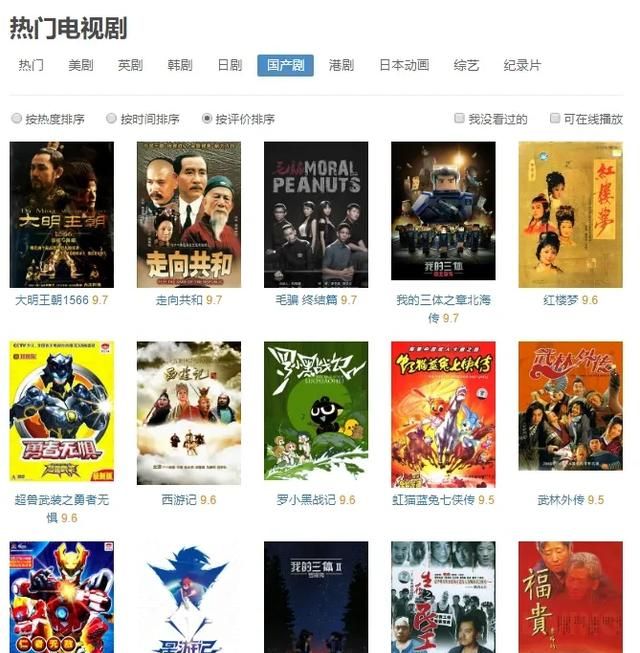View the 罗小黑战记 entry
Image resolution: width=640 pixels, height=653 pixels.
(x=316, y=413)
